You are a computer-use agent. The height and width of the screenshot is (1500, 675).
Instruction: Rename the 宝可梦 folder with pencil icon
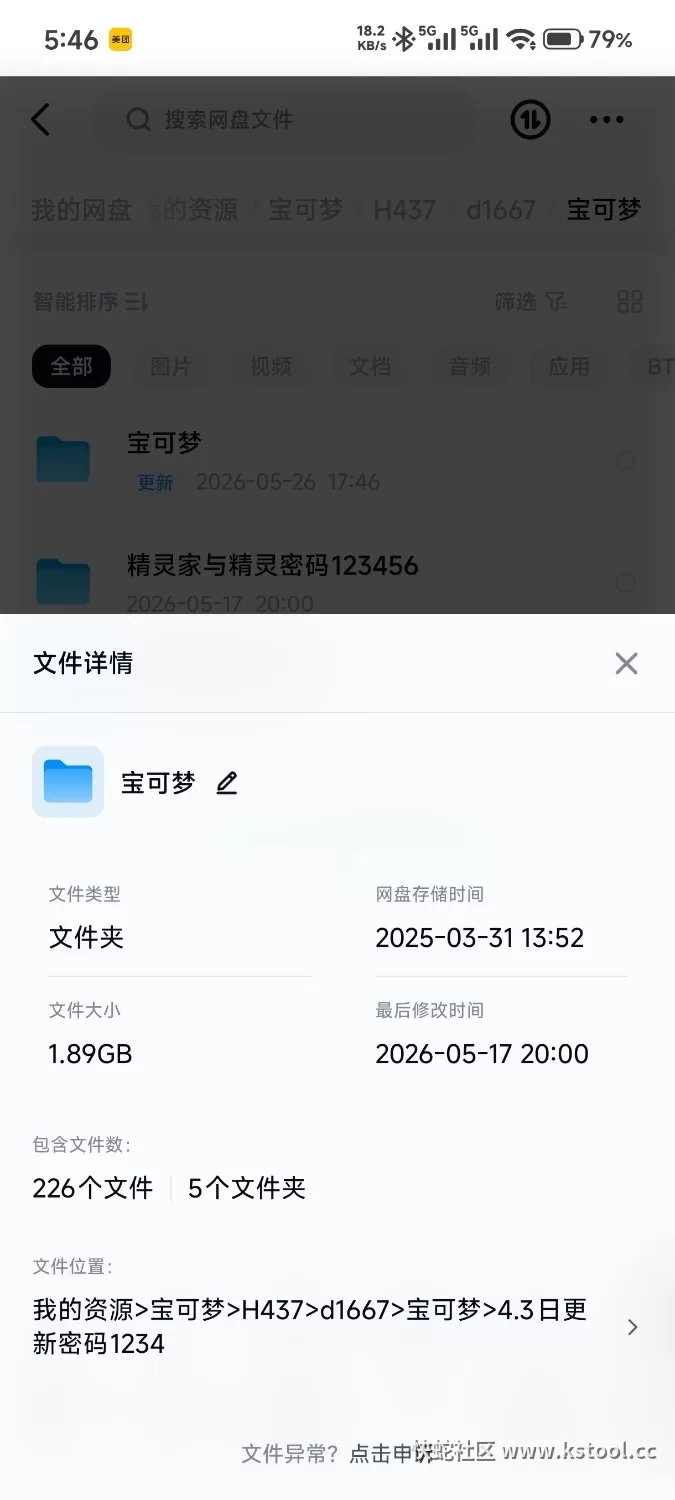[227, 783]
